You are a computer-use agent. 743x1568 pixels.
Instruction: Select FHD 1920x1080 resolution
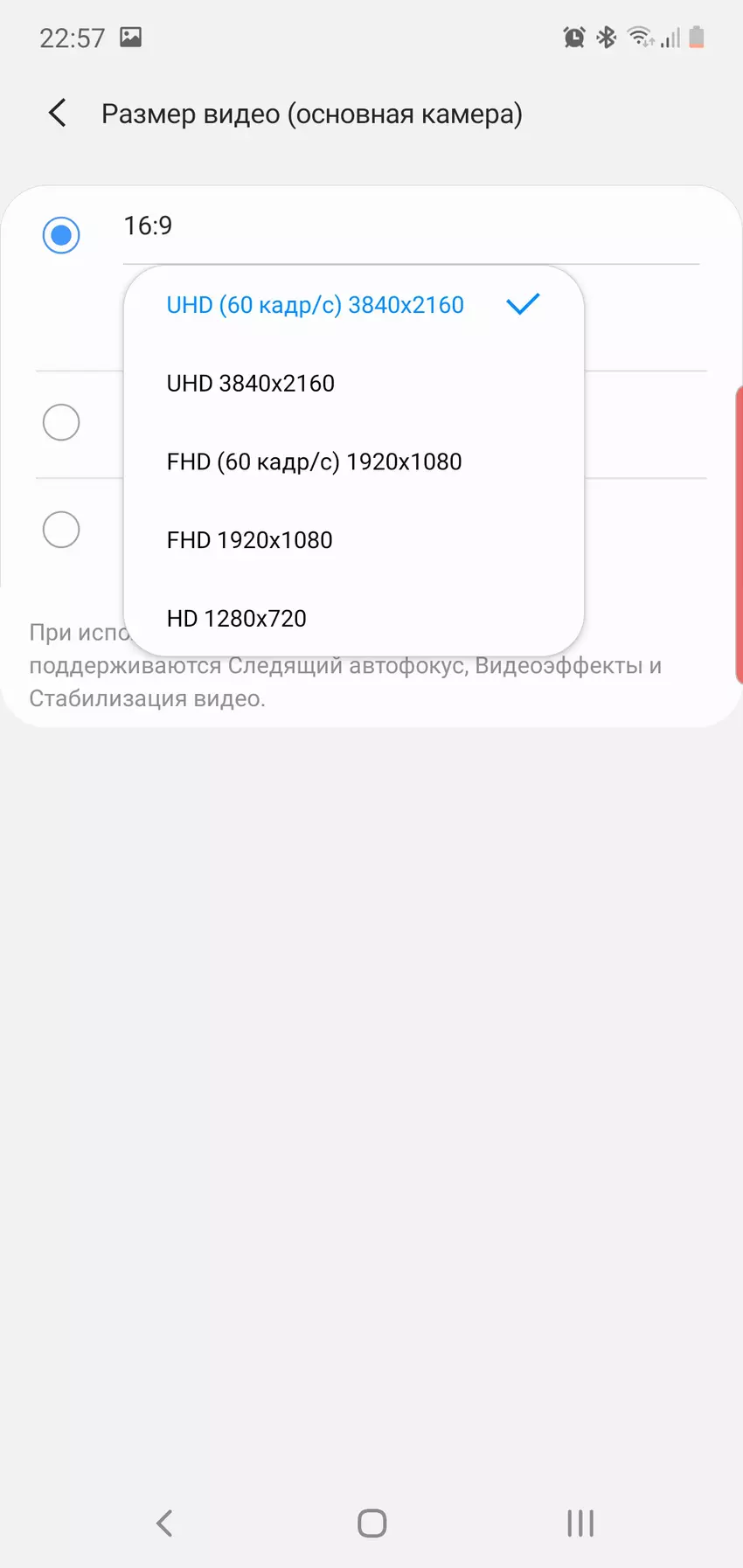pyautogui.click(x=250, y=540)
